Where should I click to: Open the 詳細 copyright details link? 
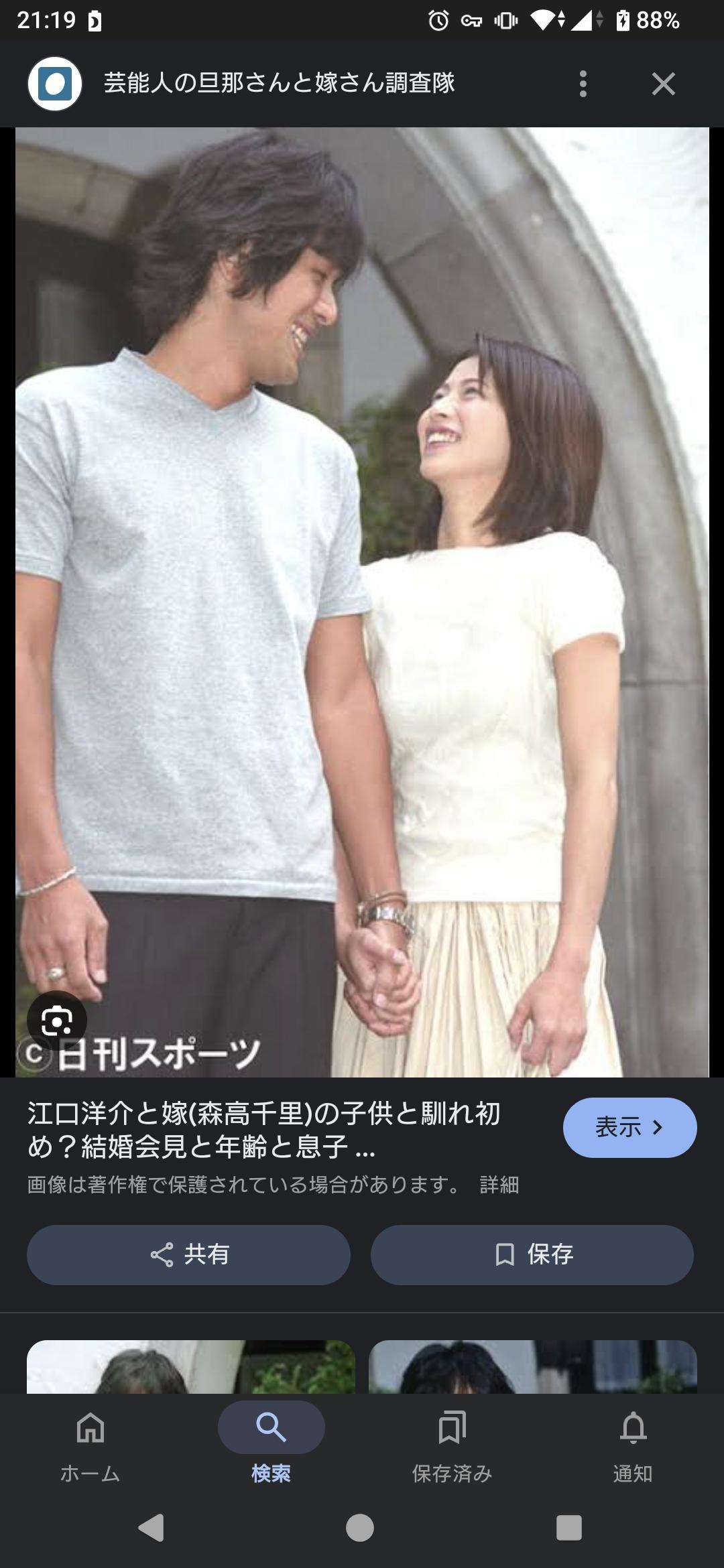pyautogui.click(x=499, y=1185)
